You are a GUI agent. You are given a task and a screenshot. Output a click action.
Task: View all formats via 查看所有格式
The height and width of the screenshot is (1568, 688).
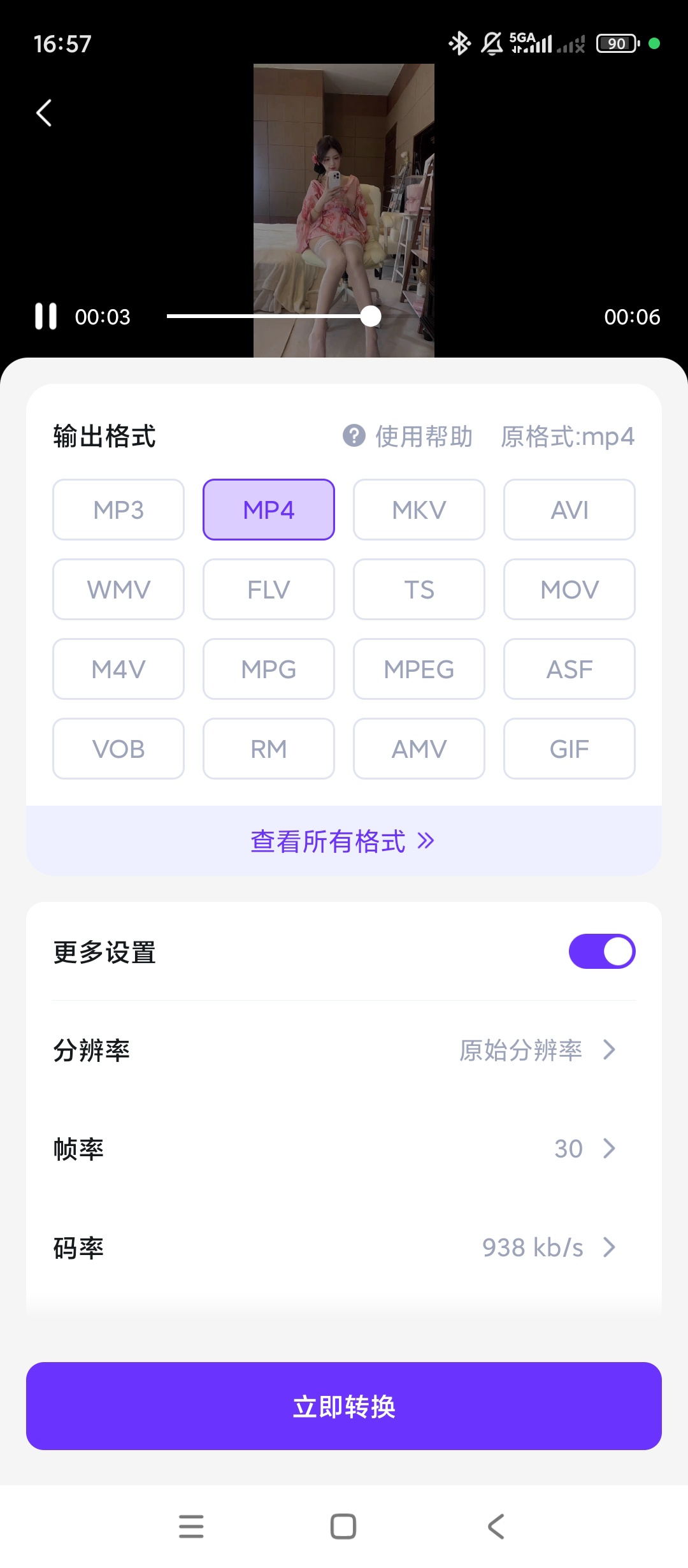[x=343, y=841]
